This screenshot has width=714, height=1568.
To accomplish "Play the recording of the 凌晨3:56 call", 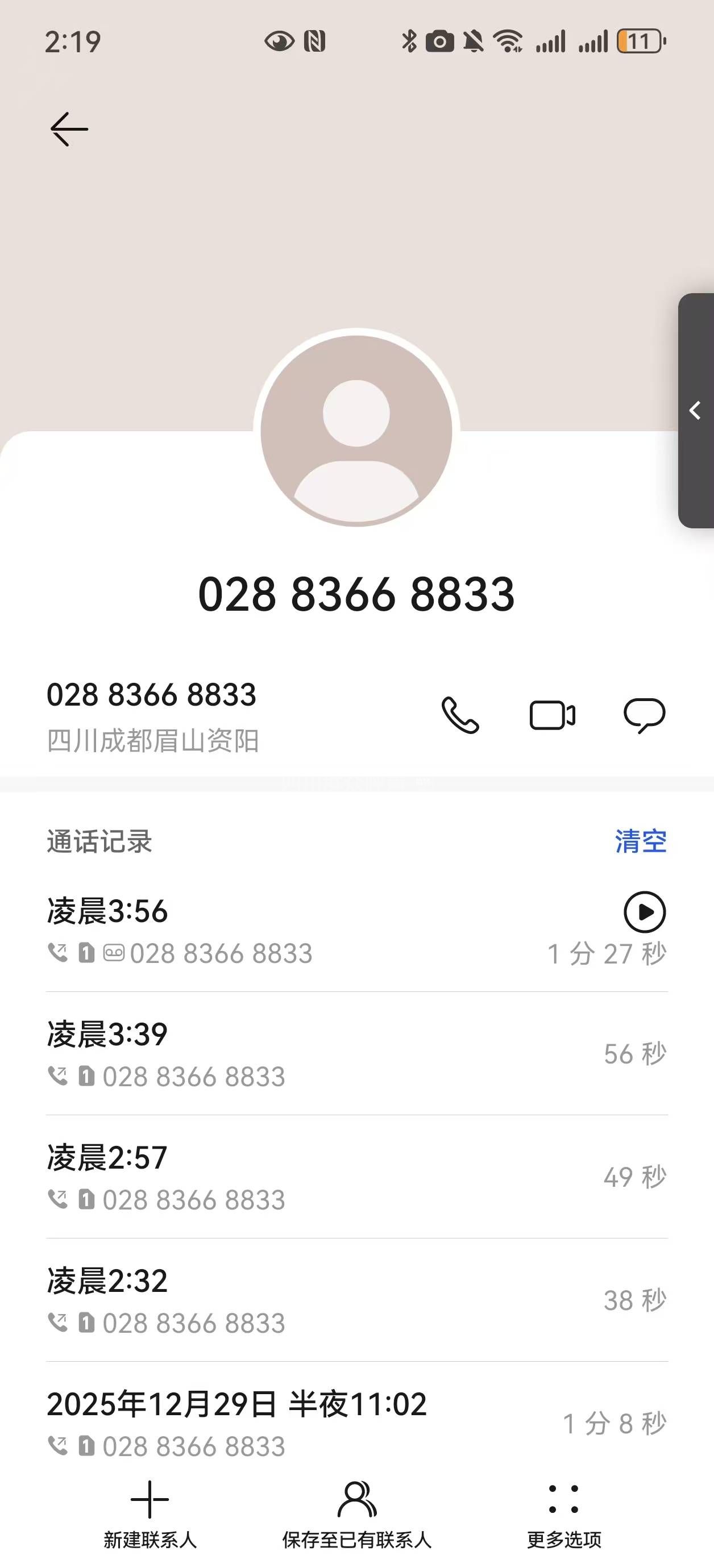I will (645, 912).
